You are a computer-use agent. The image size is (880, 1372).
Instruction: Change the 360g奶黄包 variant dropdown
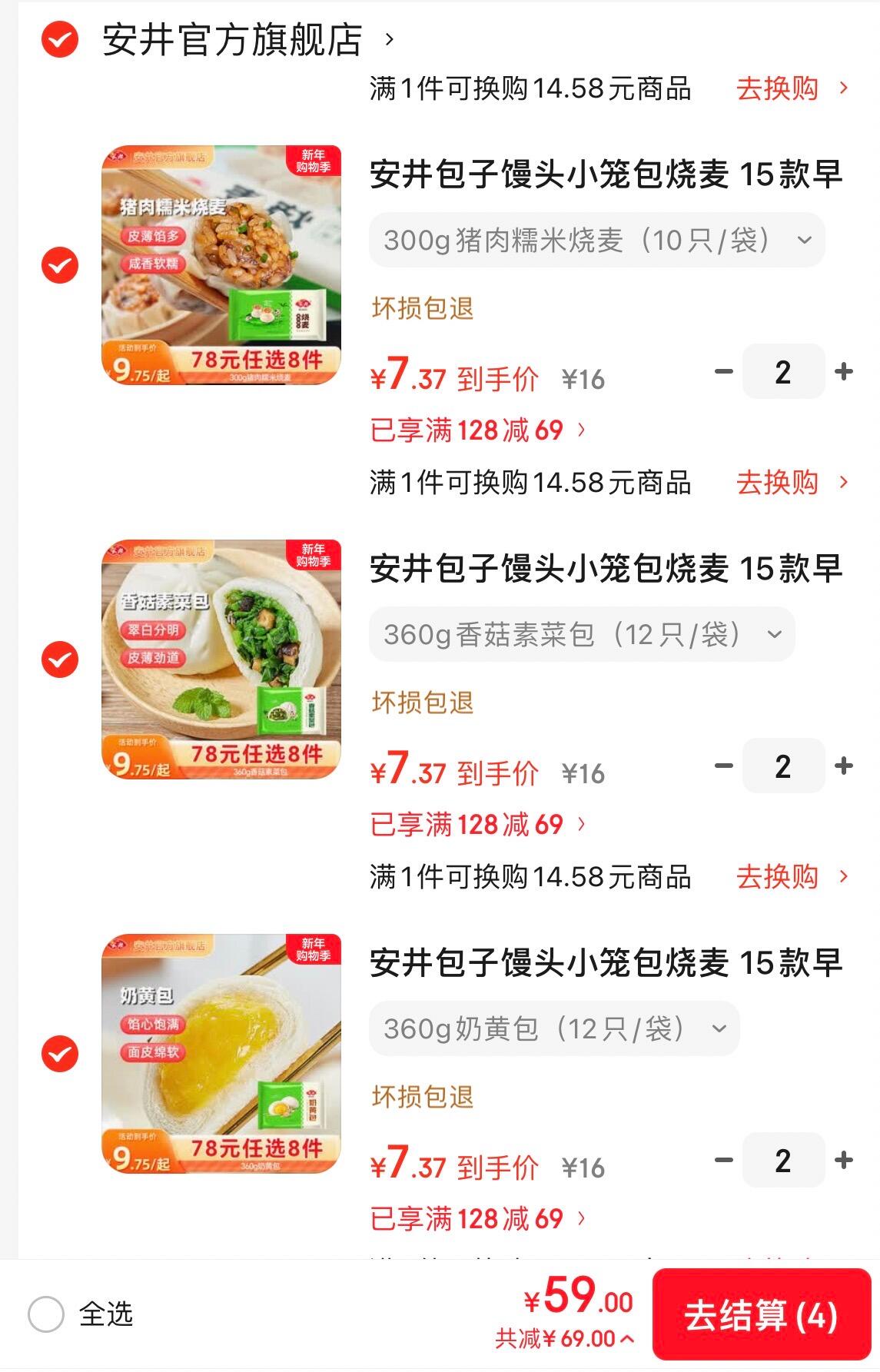[553, 1029]
